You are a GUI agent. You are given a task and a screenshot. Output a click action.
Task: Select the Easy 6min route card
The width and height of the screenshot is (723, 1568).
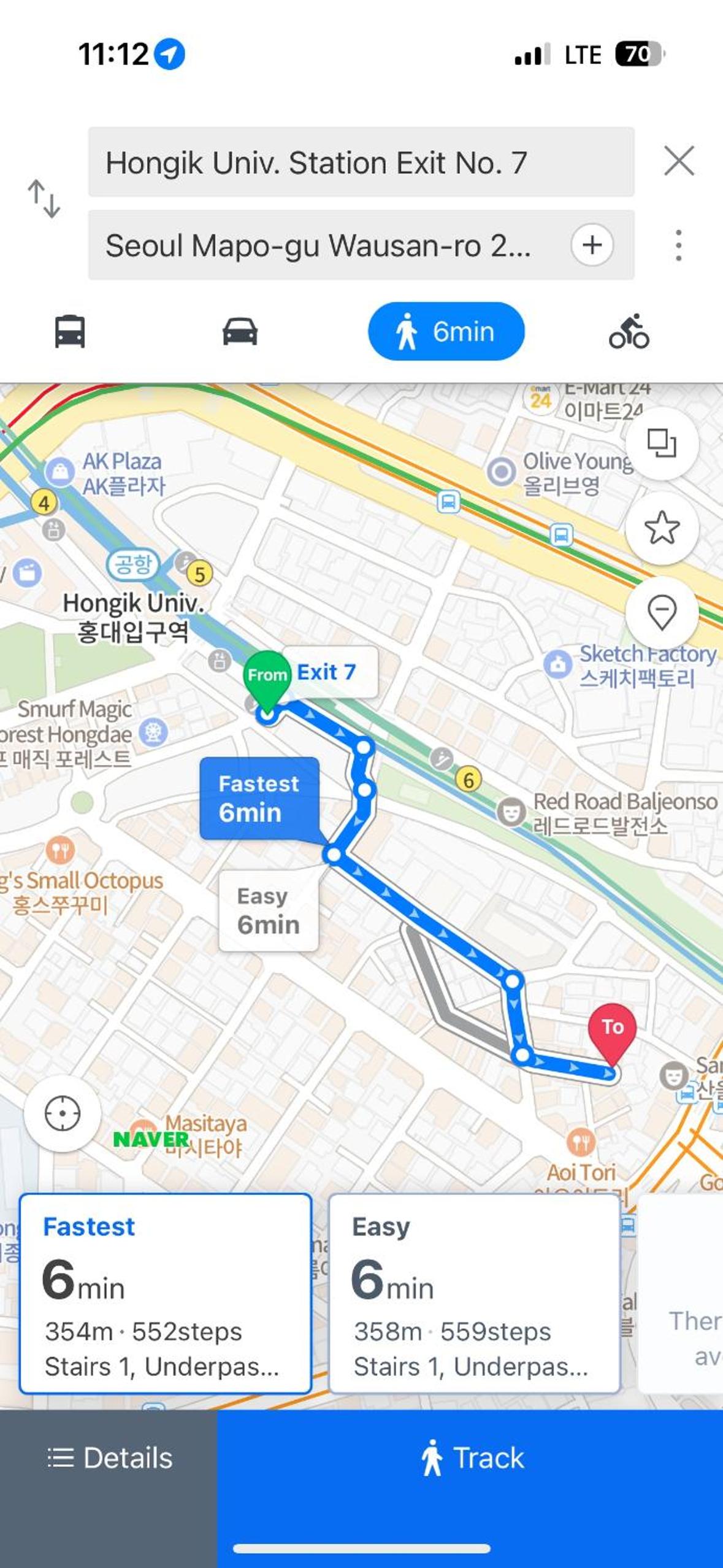pos(475,1294)
